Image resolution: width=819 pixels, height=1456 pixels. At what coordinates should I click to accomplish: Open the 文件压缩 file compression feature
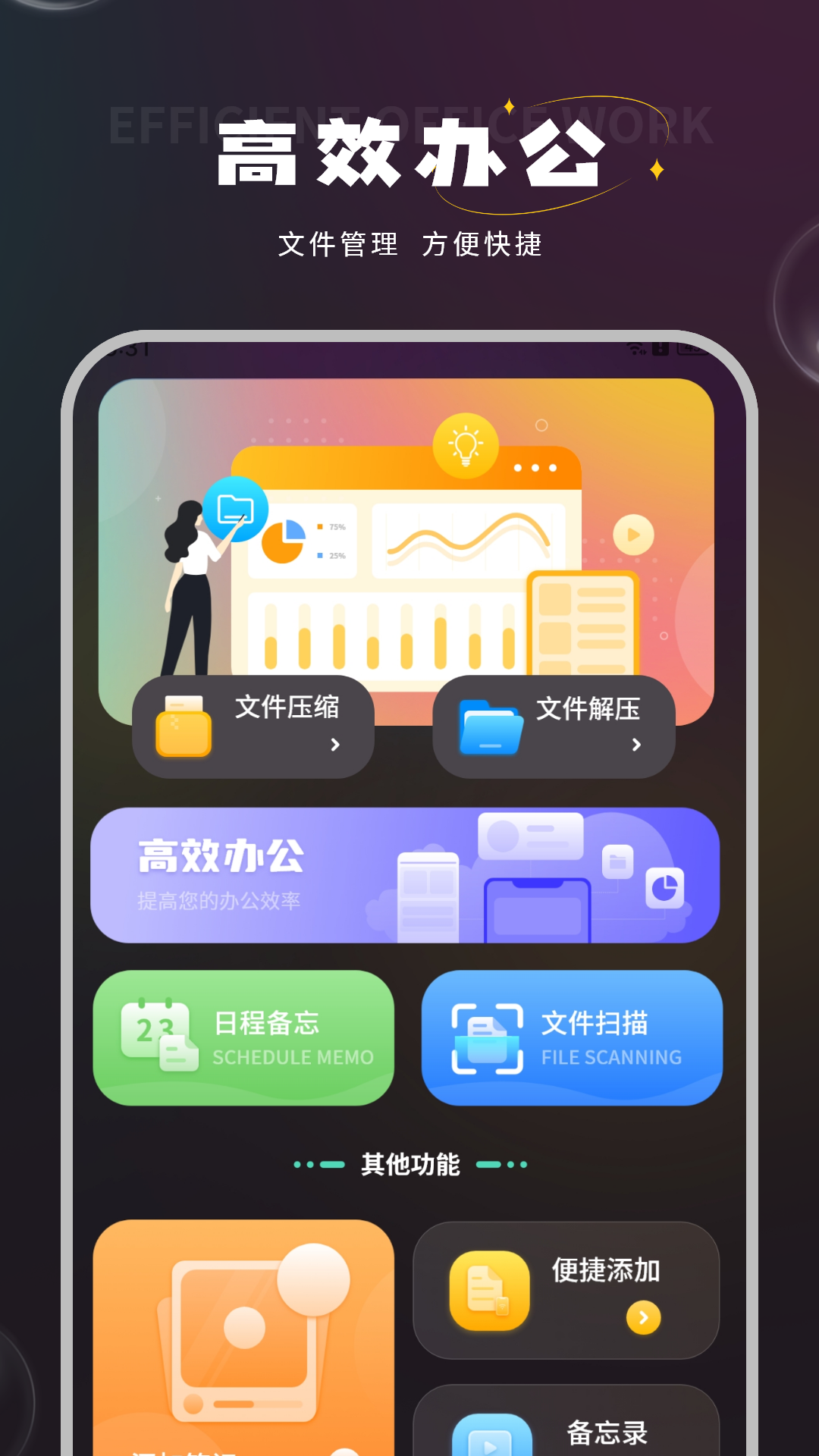(254, 726)
